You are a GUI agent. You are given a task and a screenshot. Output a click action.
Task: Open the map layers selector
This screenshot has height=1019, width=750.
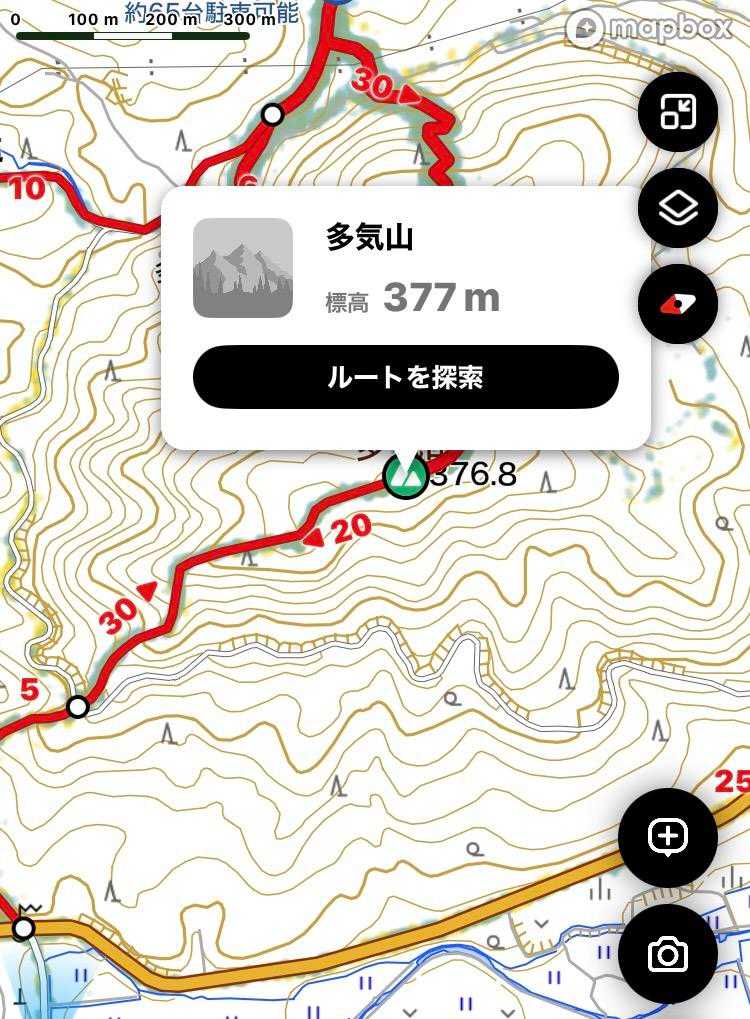678,208
